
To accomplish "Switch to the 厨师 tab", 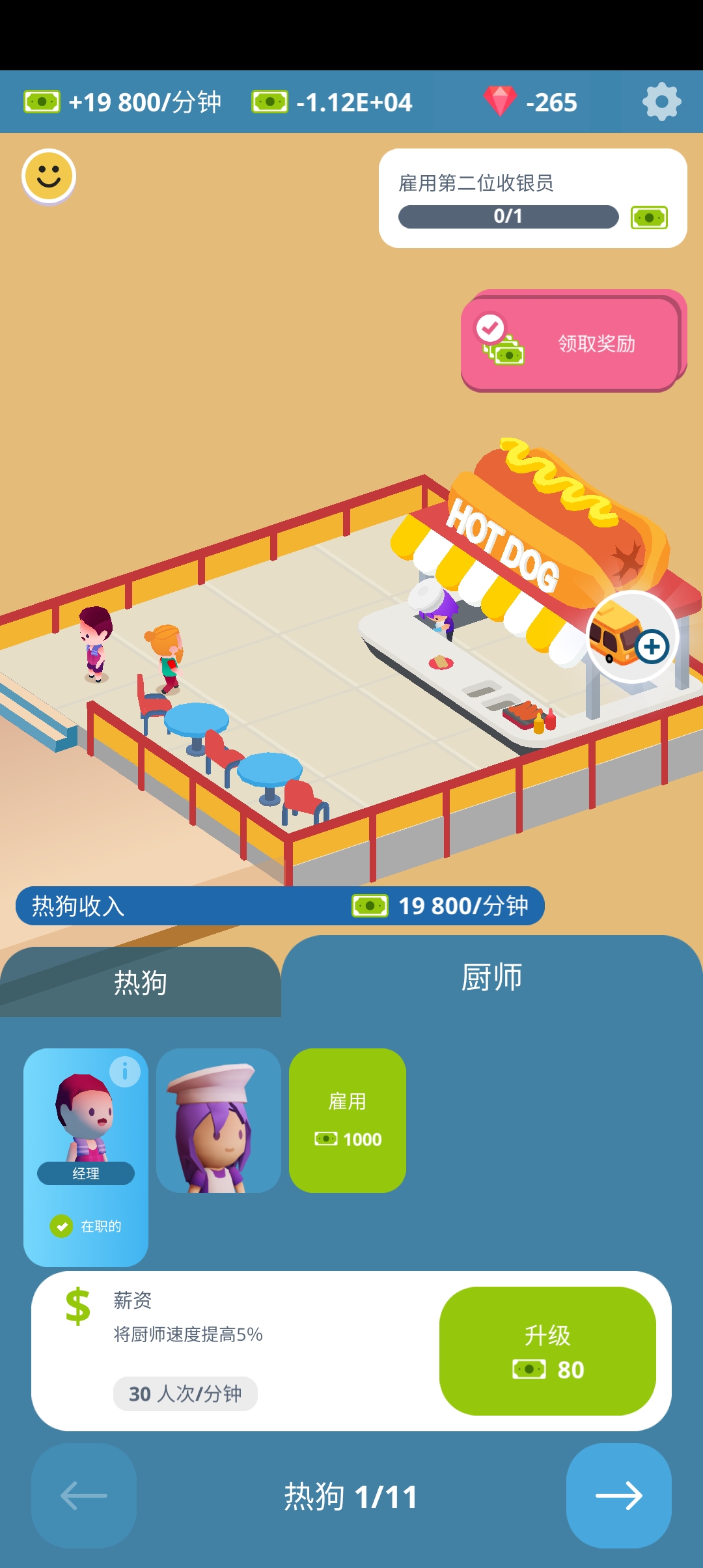I will (491, 977).
